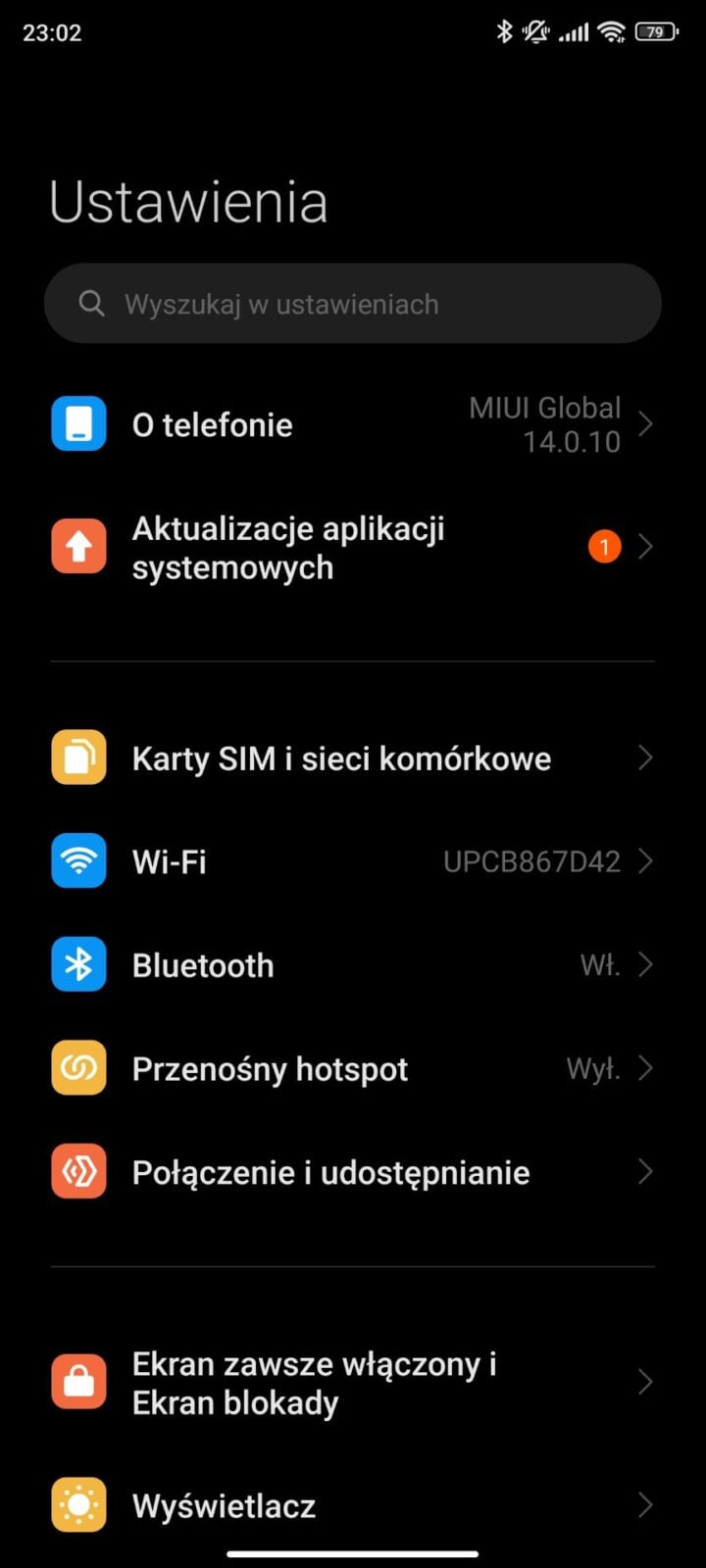This screenshot has width=706, height=1568.
Task: Open Wi-Fi settings
Action: pos(353,861)
